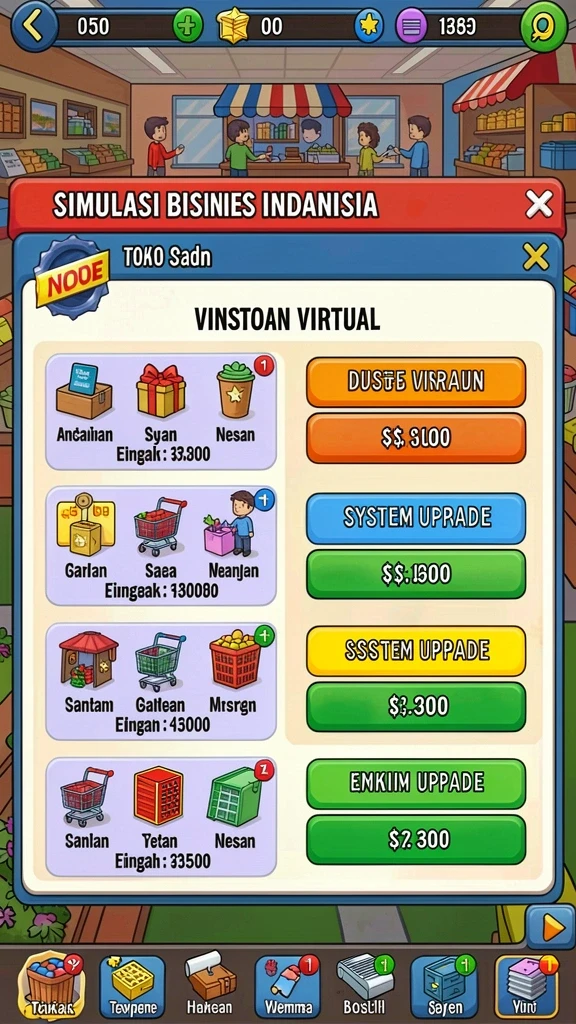Close the Toko Sadn panel
This screenshot has height=1024, width=576.
(x=536, y=257)
